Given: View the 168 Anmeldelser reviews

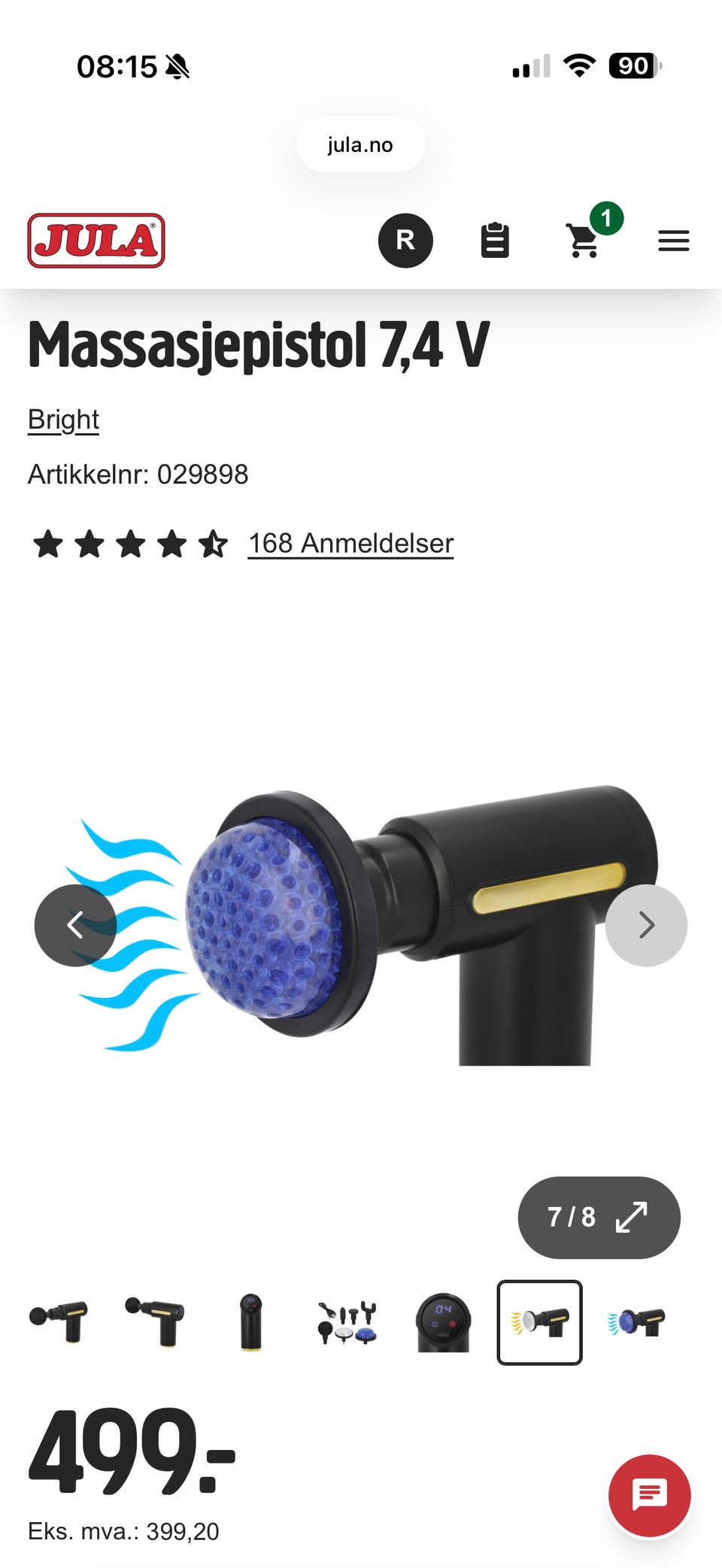Looking at the screenshot, I should (x=350, y=543).
